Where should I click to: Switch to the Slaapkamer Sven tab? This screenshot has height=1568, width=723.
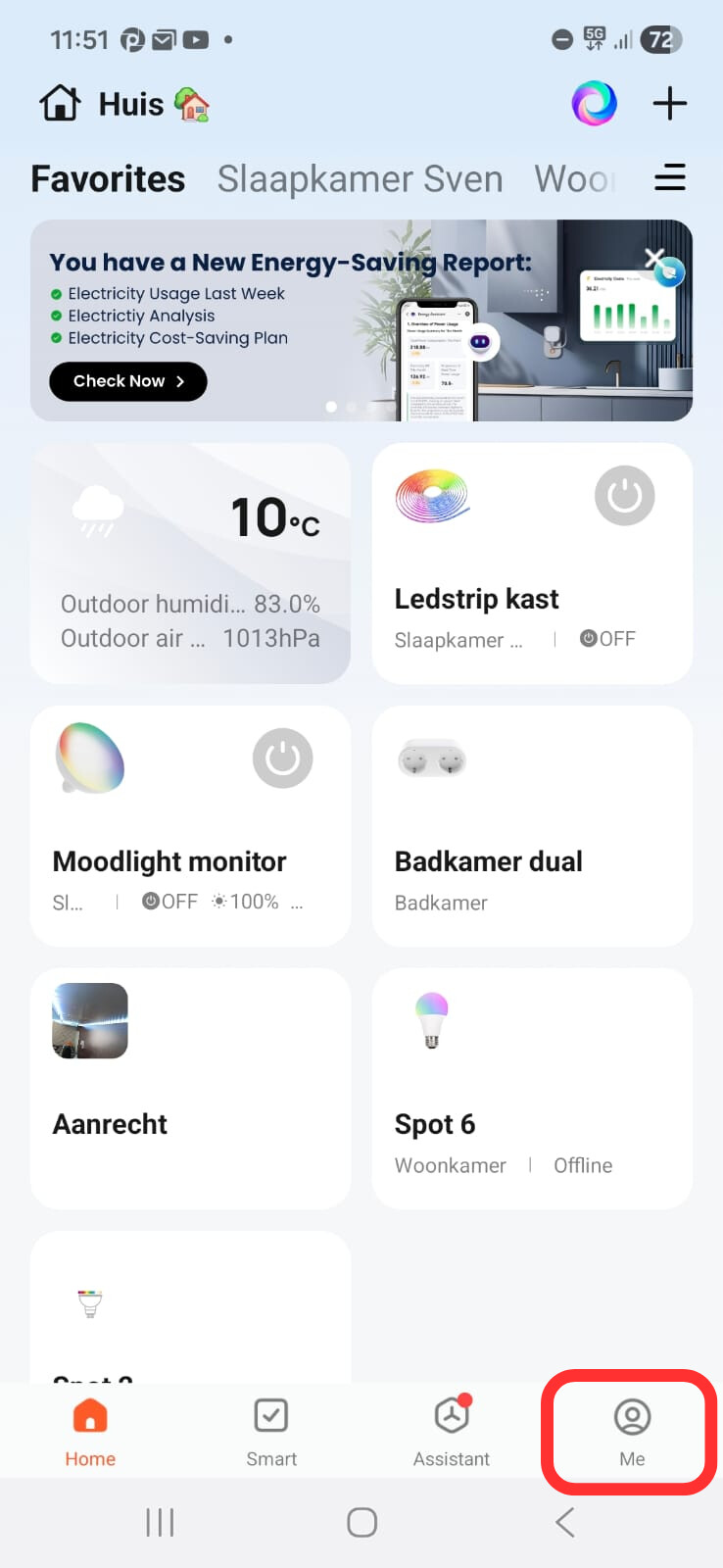(x=360, y=179)
